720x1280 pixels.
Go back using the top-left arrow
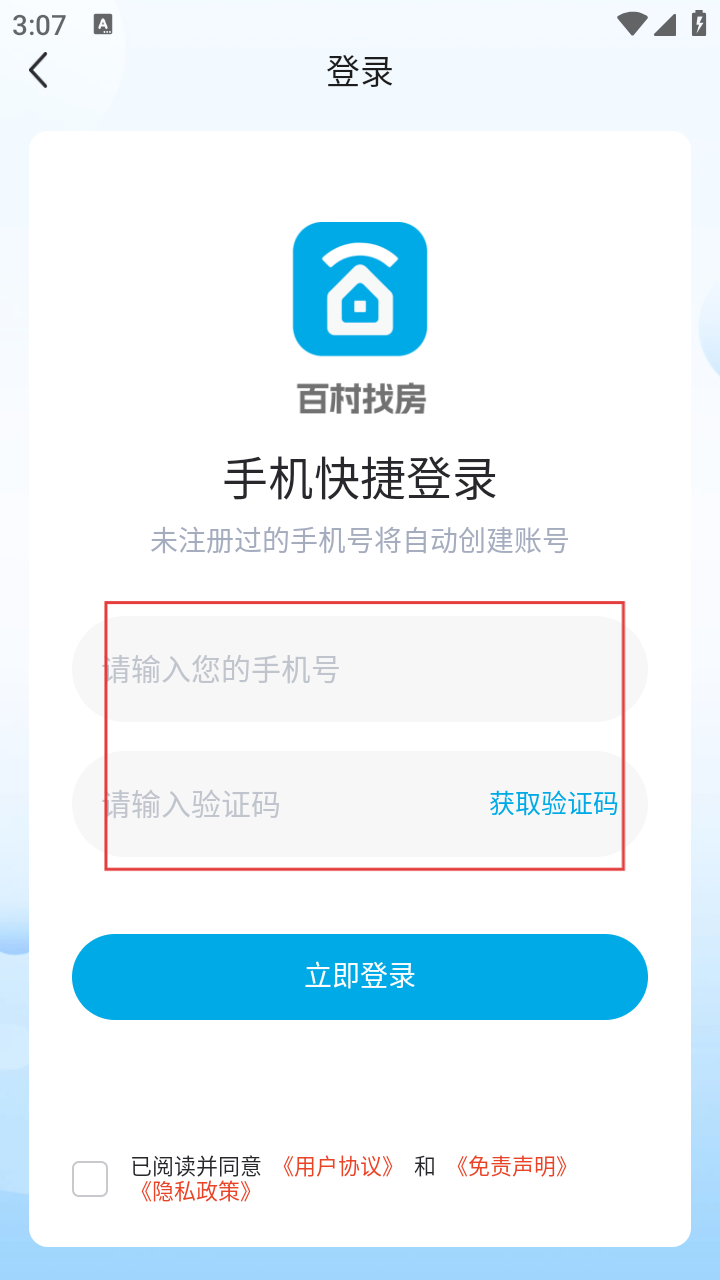tap(38, 71)
